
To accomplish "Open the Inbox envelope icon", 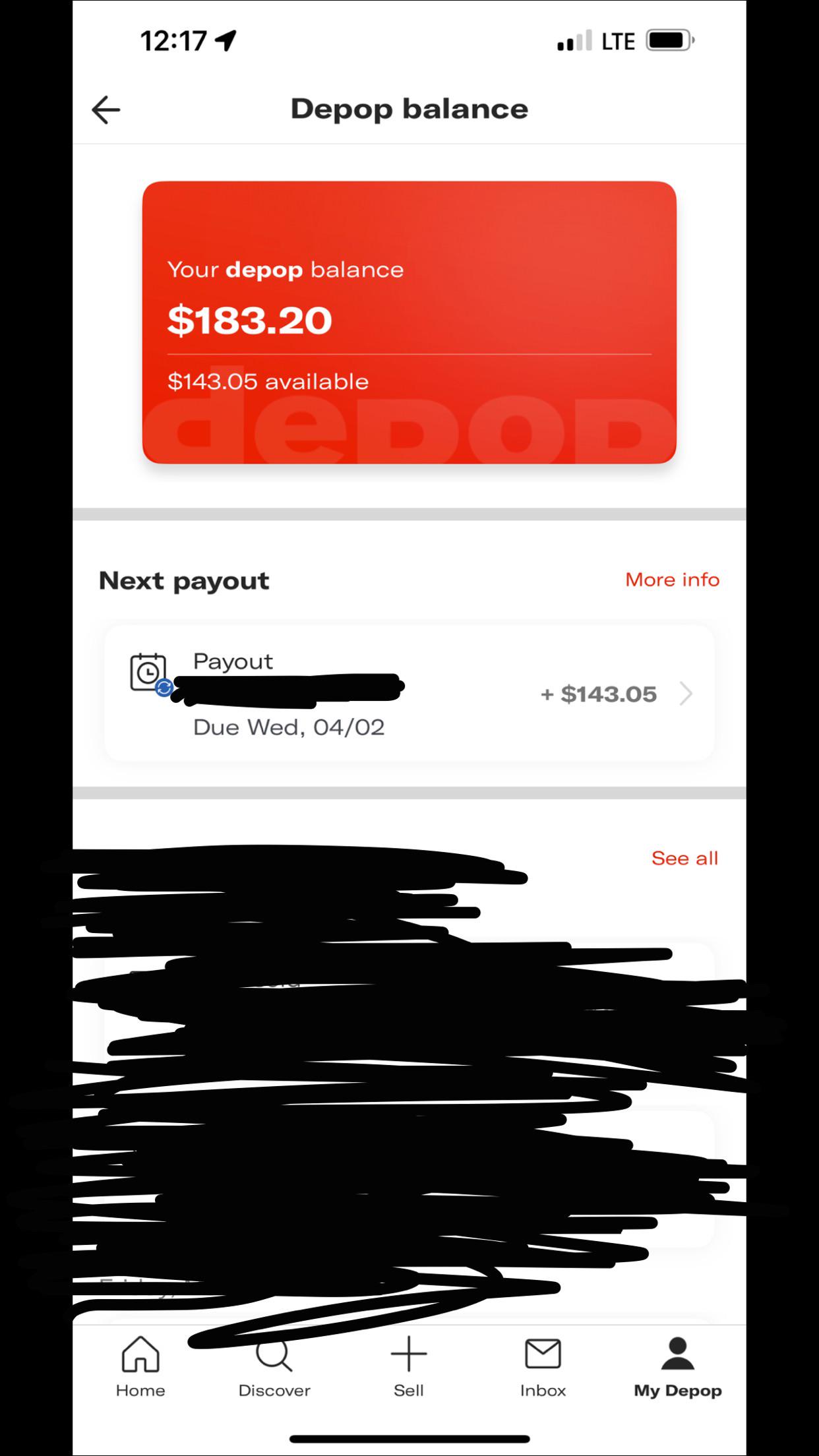I will pyautogui.click(x=543, y=1354).
